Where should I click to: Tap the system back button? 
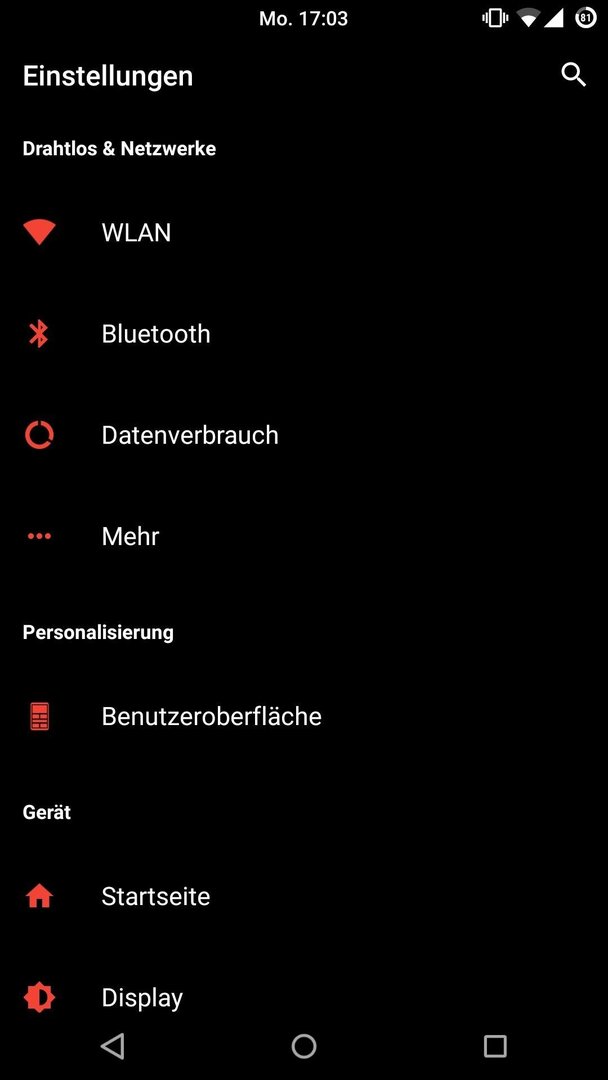(x=112, y=1046)
